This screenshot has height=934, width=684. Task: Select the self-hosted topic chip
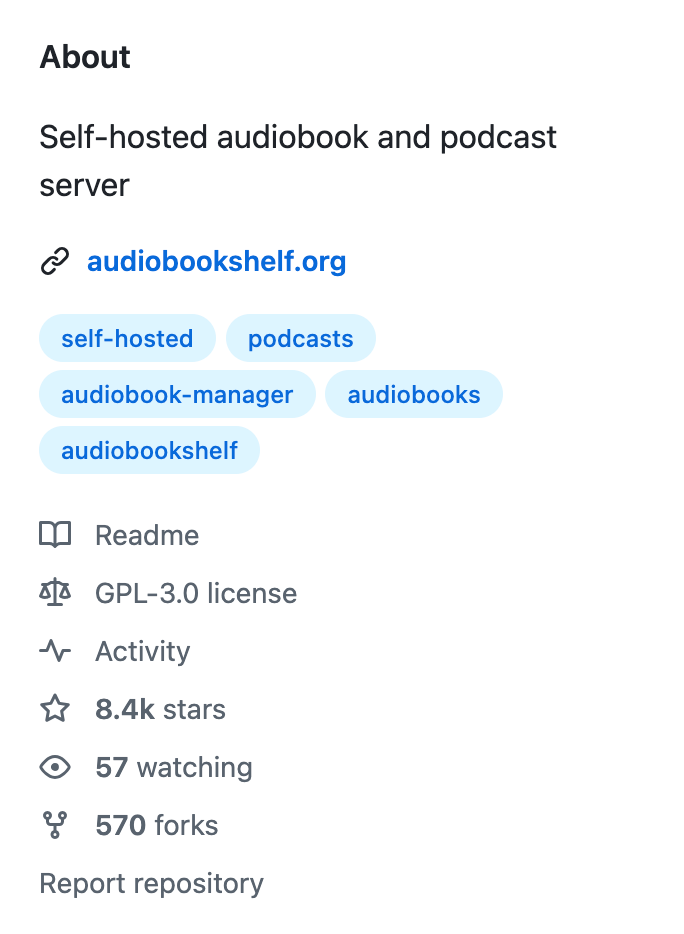point(127,338)
